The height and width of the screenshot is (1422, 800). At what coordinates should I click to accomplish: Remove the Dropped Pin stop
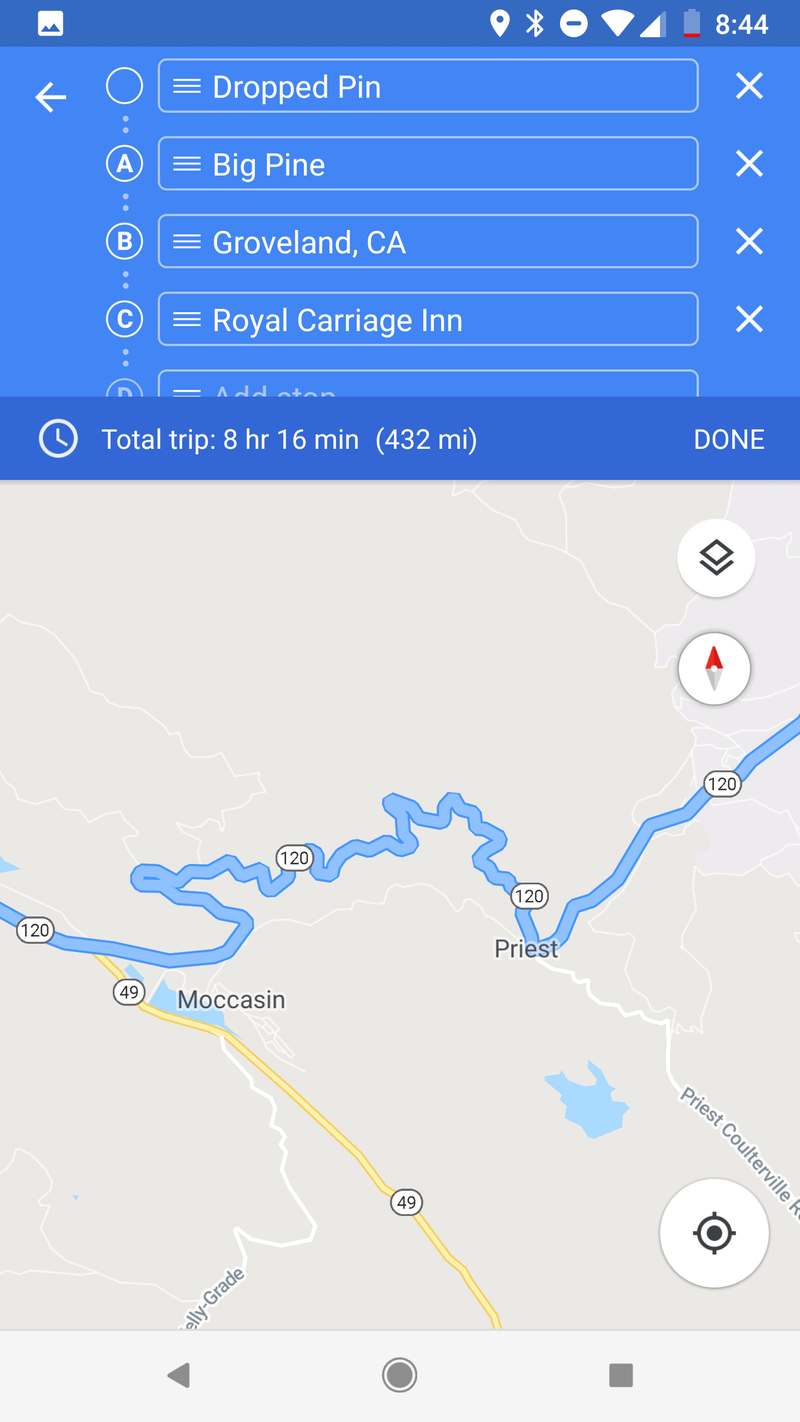click(x=749, y=87)
